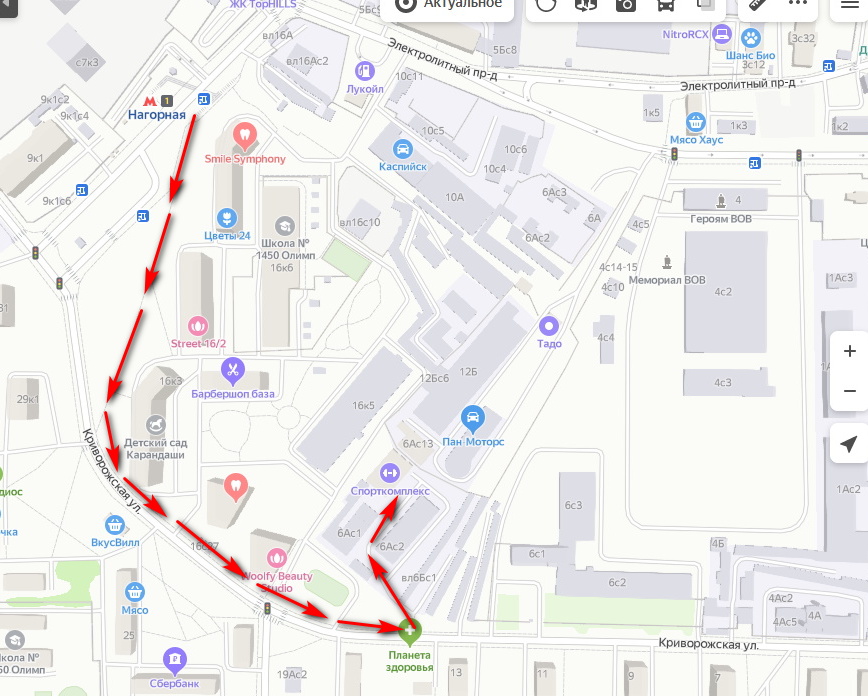Select the Барбершоп база marker

pyautogui.click(x=233, y=371)
